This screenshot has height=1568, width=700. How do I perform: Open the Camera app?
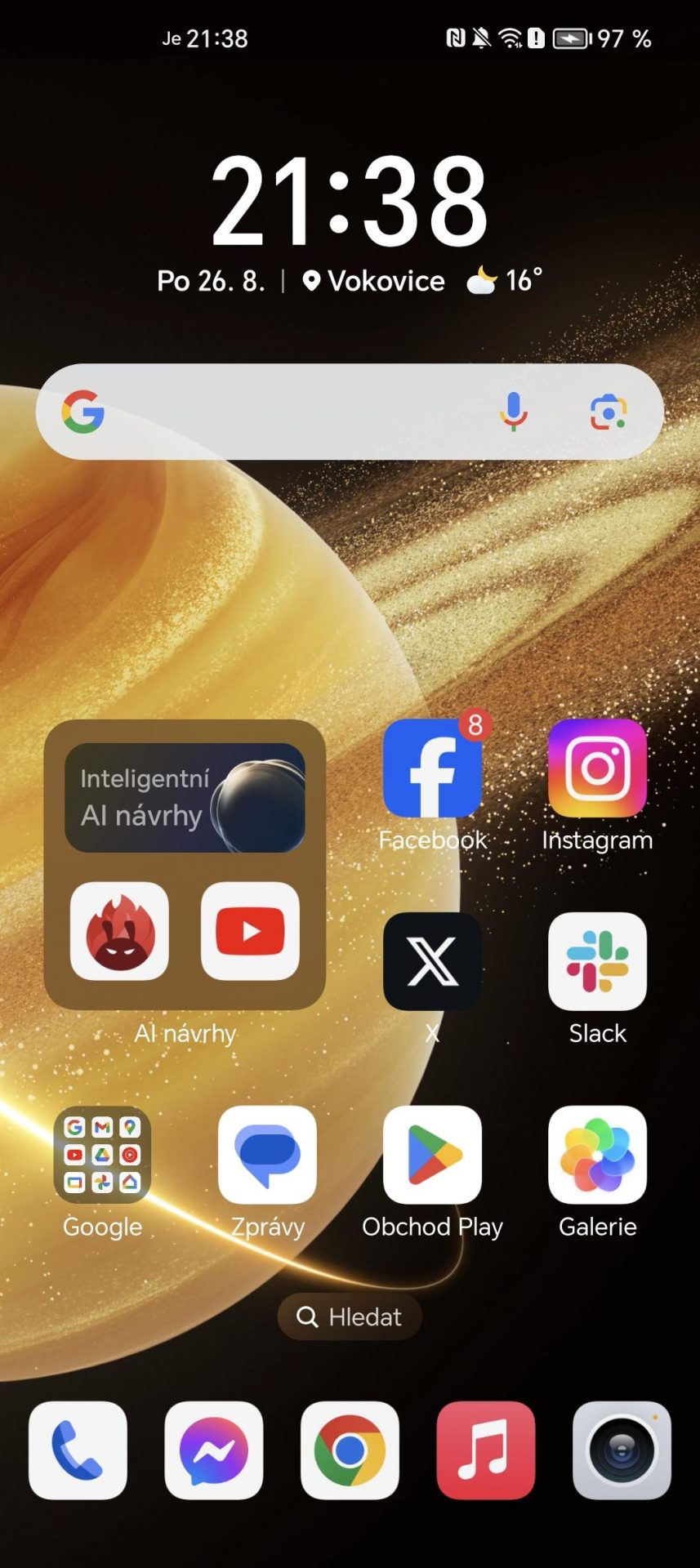coord(622,1450)
